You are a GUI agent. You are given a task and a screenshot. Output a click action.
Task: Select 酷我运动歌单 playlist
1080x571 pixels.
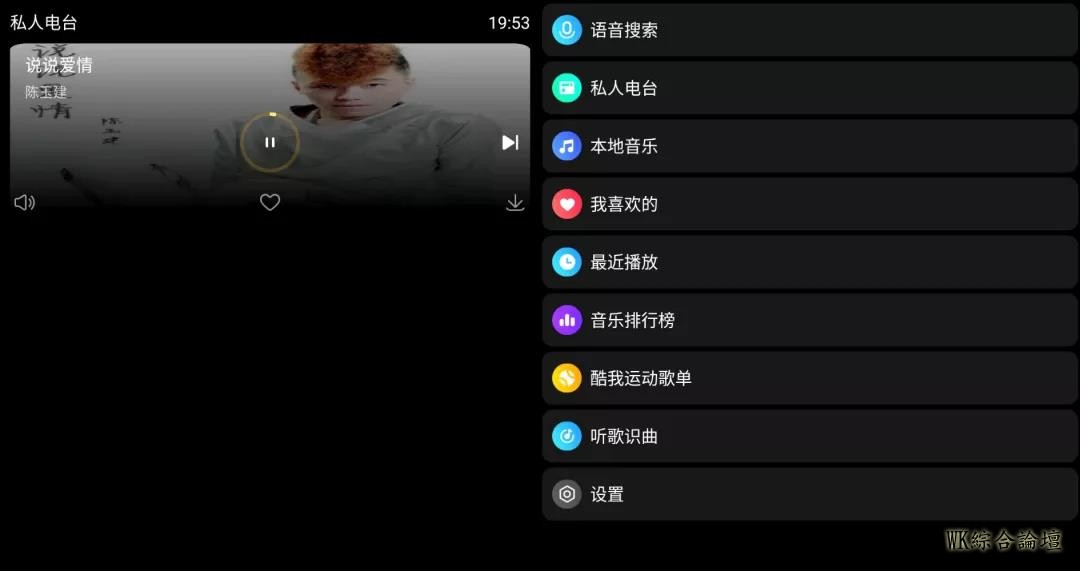pyautogui.click(x=810, y=378)
